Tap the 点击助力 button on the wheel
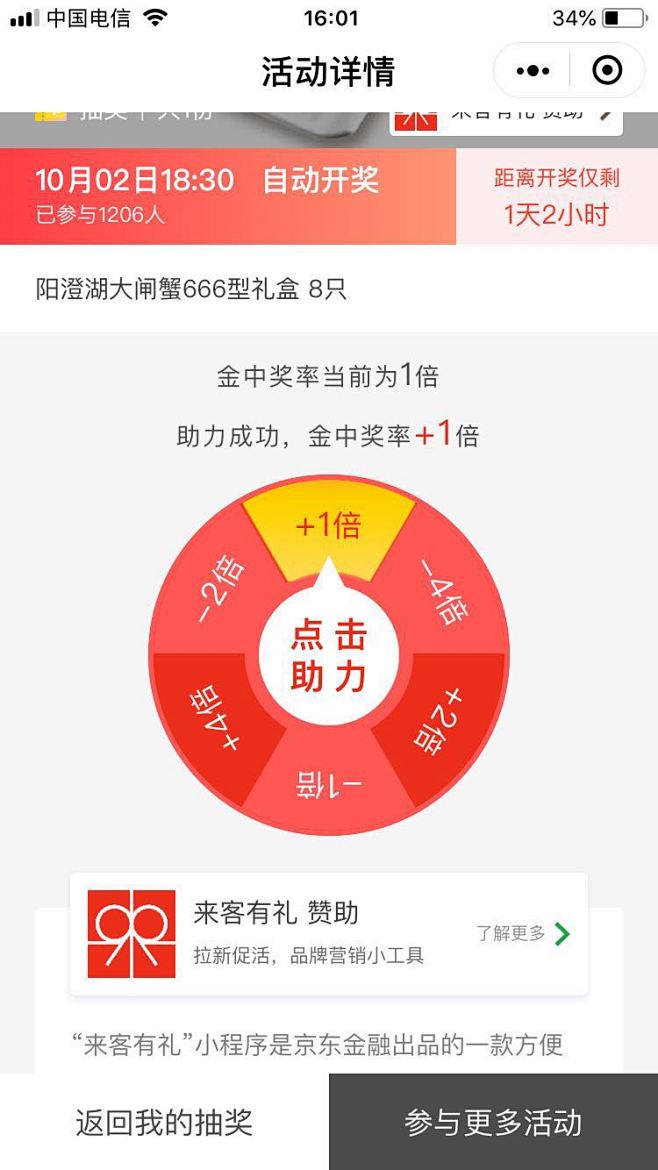 pyautogui.click(x=329, y=655)
